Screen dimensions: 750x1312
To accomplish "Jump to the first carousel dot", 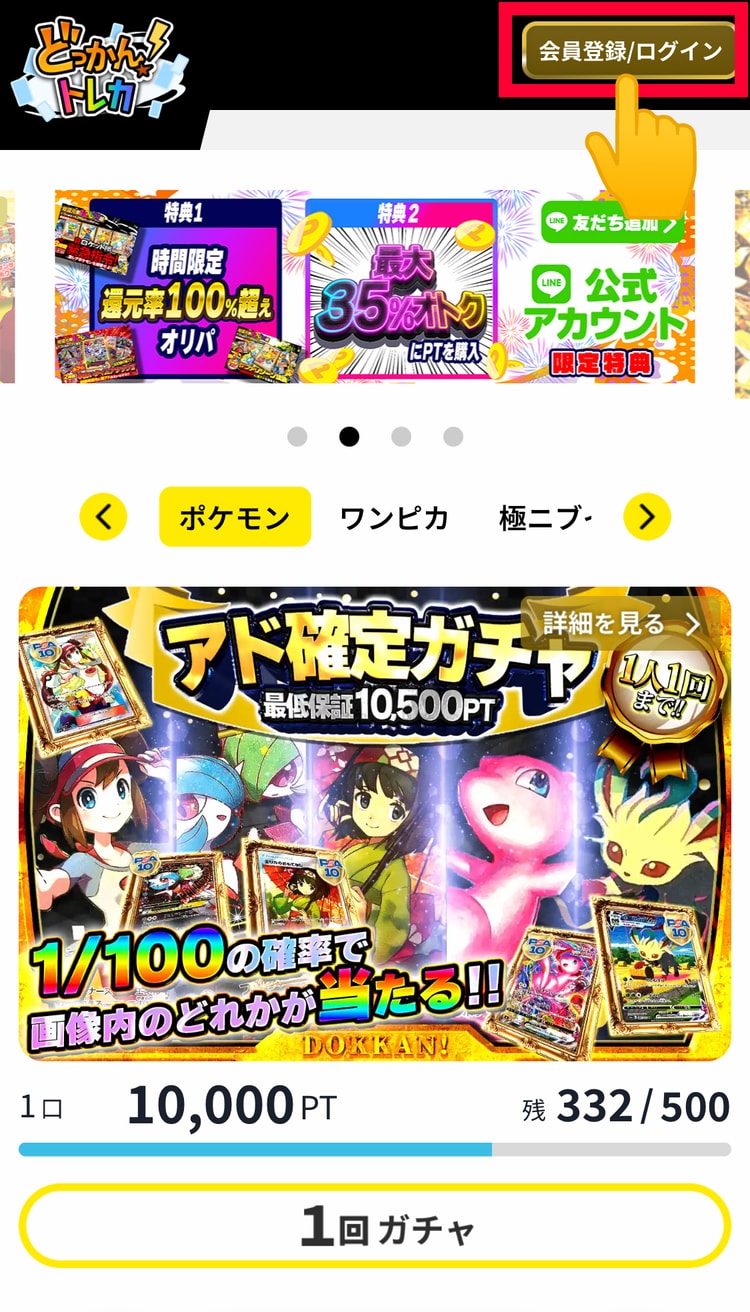I will tap(297, 437).
